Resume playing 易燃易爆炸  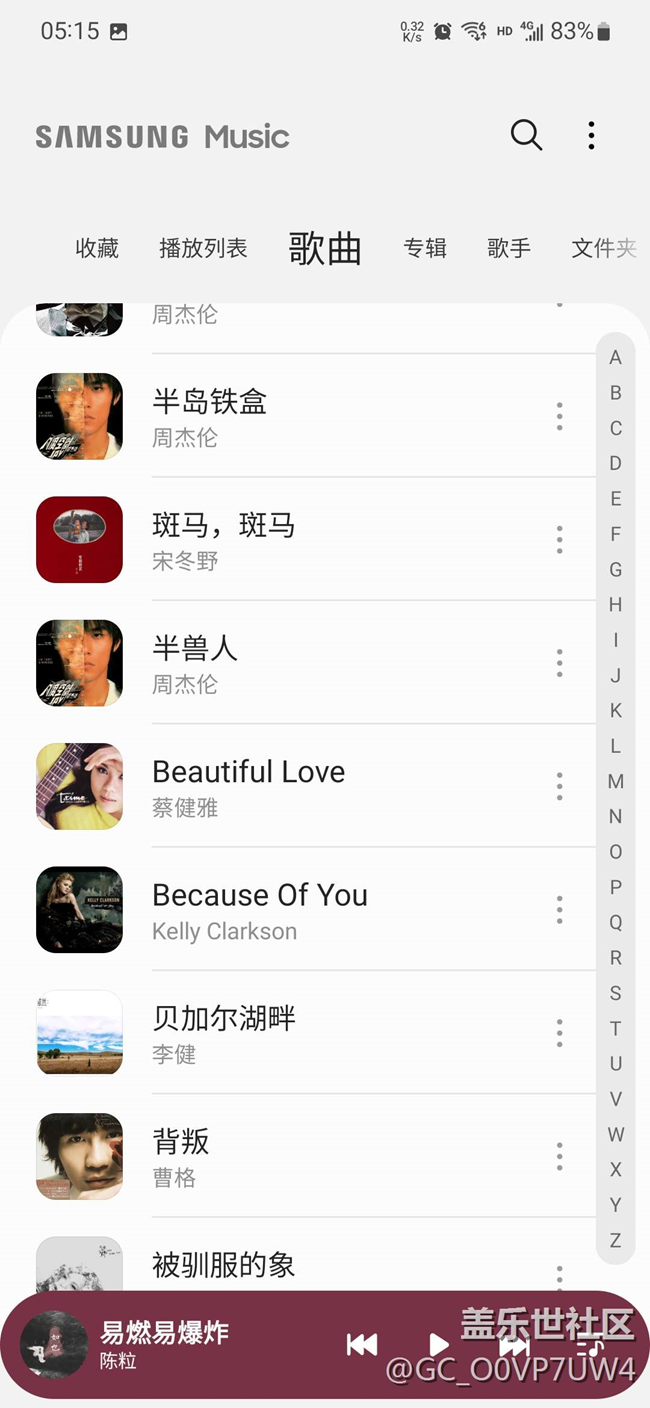[438, 1345]
